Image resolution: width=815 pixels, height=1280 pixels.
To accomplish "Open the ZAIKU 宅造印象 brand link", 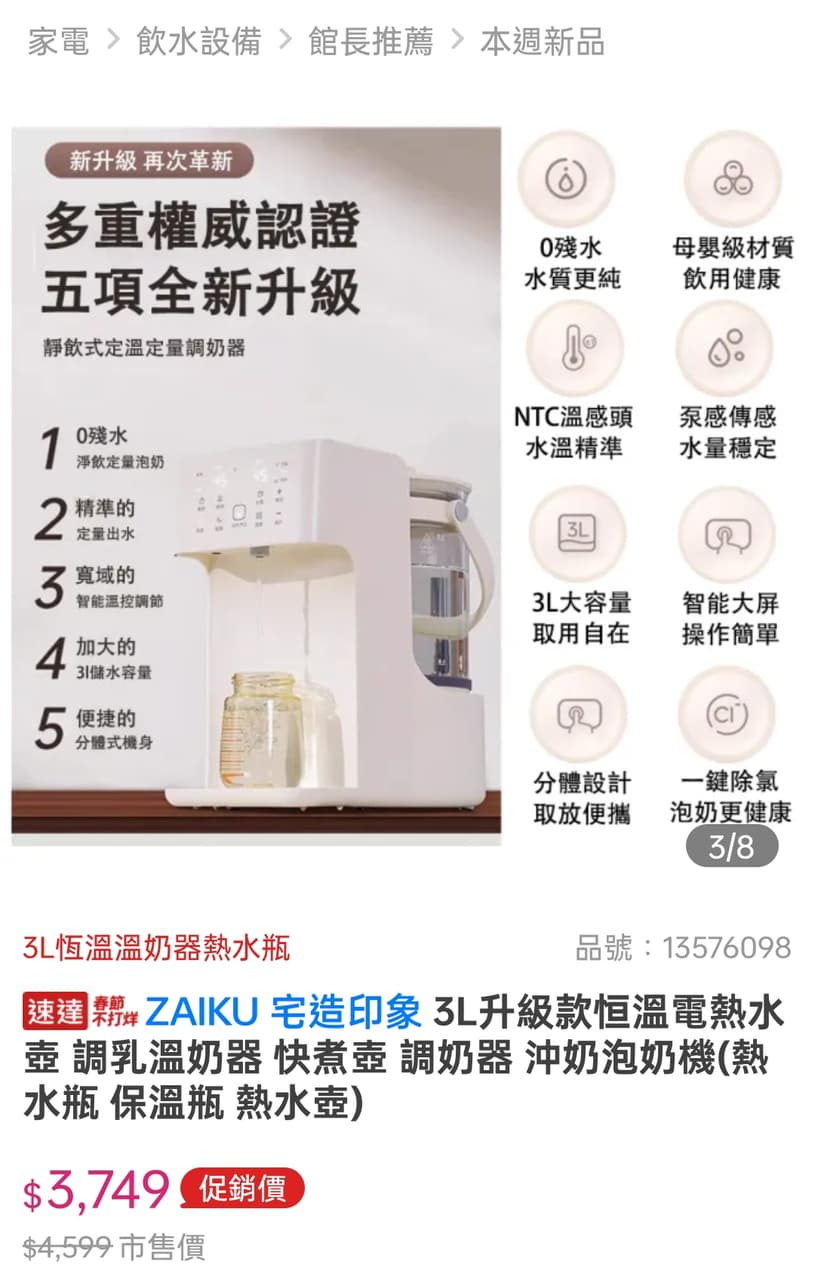I will click(x=283, y=1012).
